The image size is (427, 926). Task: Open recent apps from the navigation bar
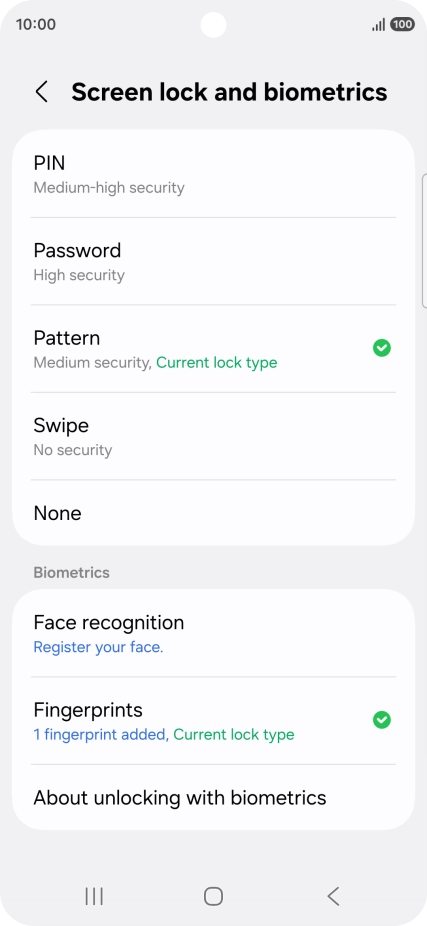(94, 896)
